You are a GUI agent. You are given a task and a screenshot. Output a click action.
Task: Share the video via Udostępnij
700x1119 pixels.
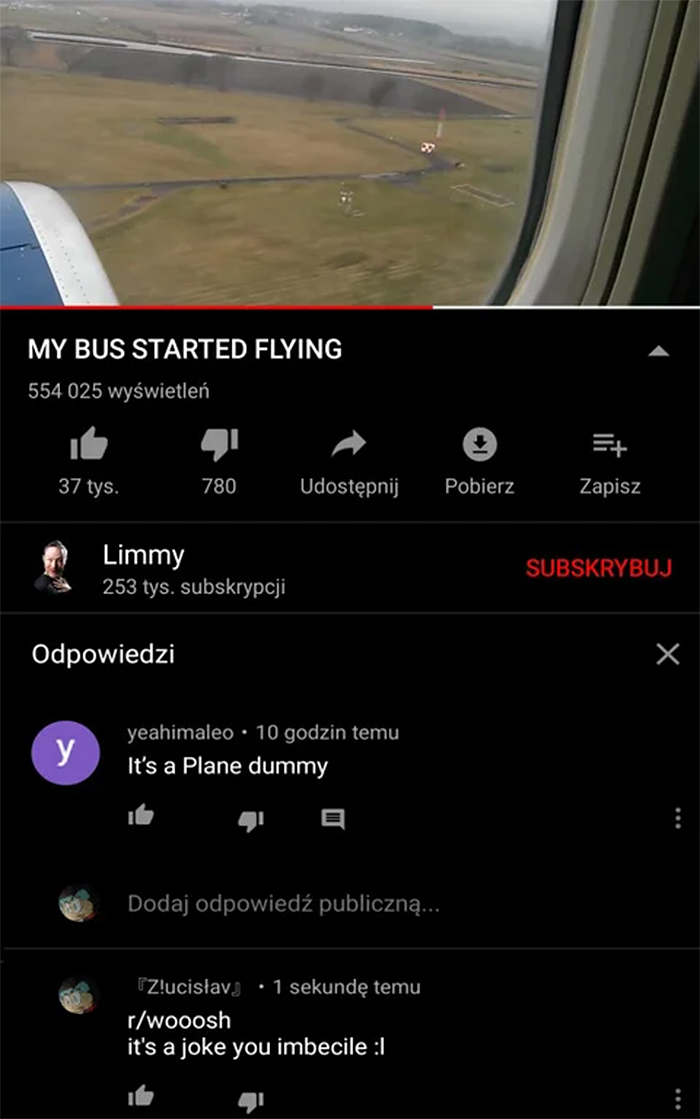349,446
